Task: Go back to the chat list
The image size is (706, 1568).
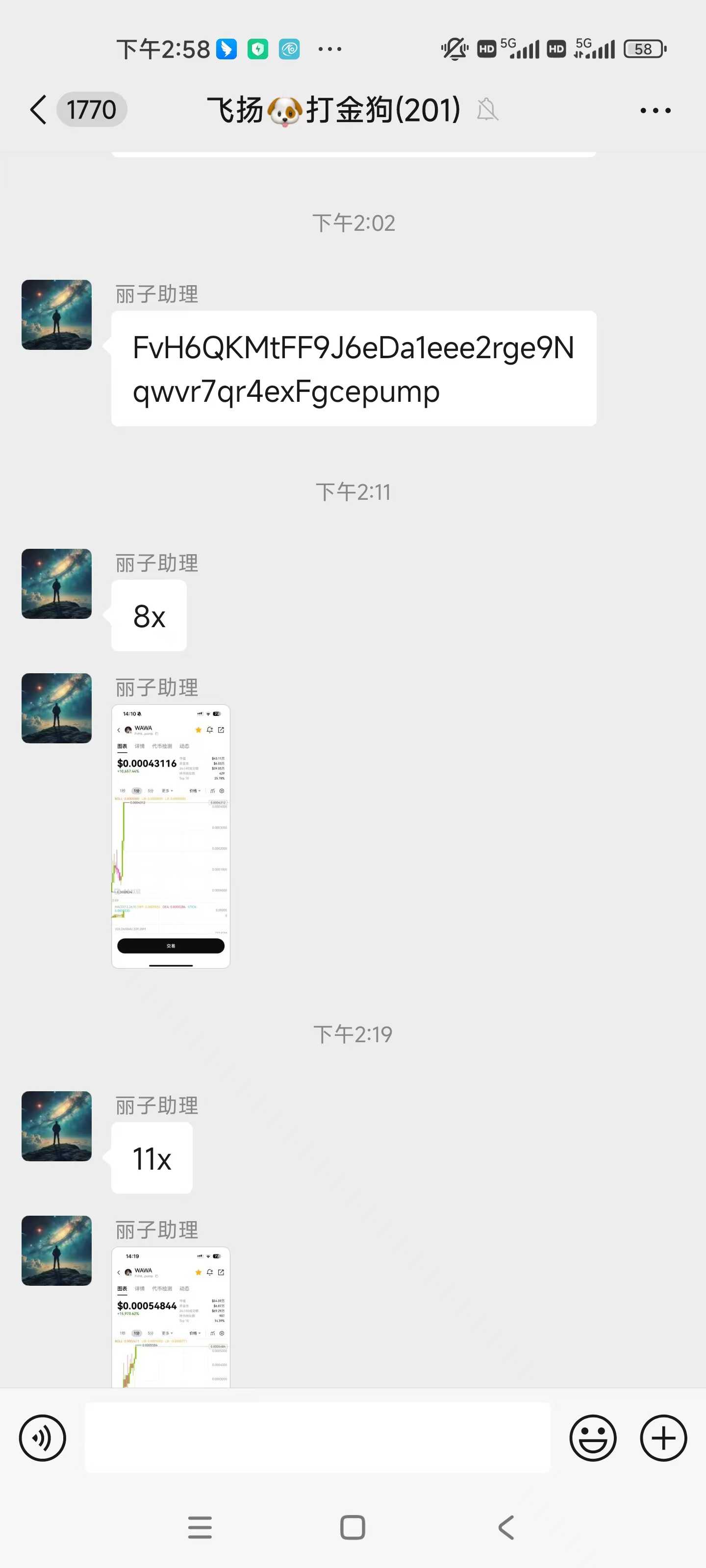Action: click(38, 110)
